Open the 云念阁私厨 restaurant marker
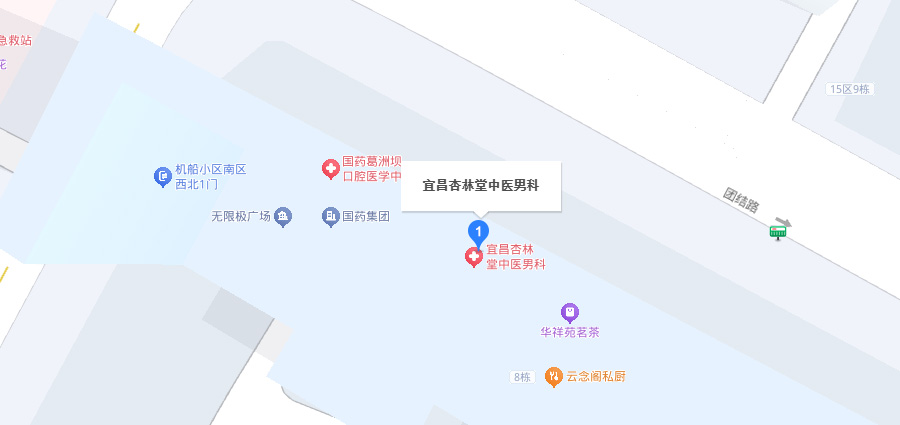This screenshot has height=425, width=900. click(553, 377)
